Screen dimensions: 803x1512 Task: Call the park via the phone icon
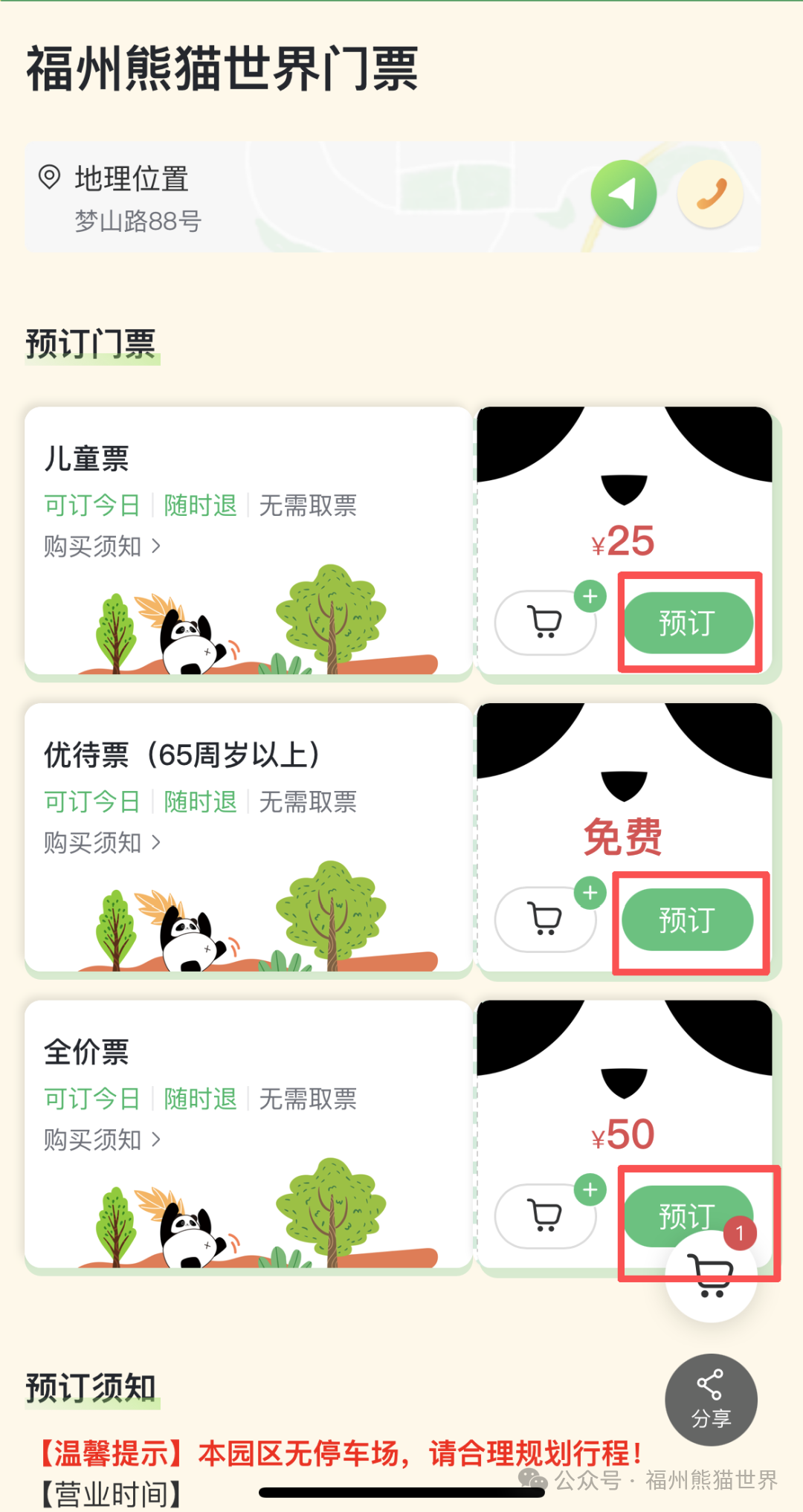tap(710, 194)
